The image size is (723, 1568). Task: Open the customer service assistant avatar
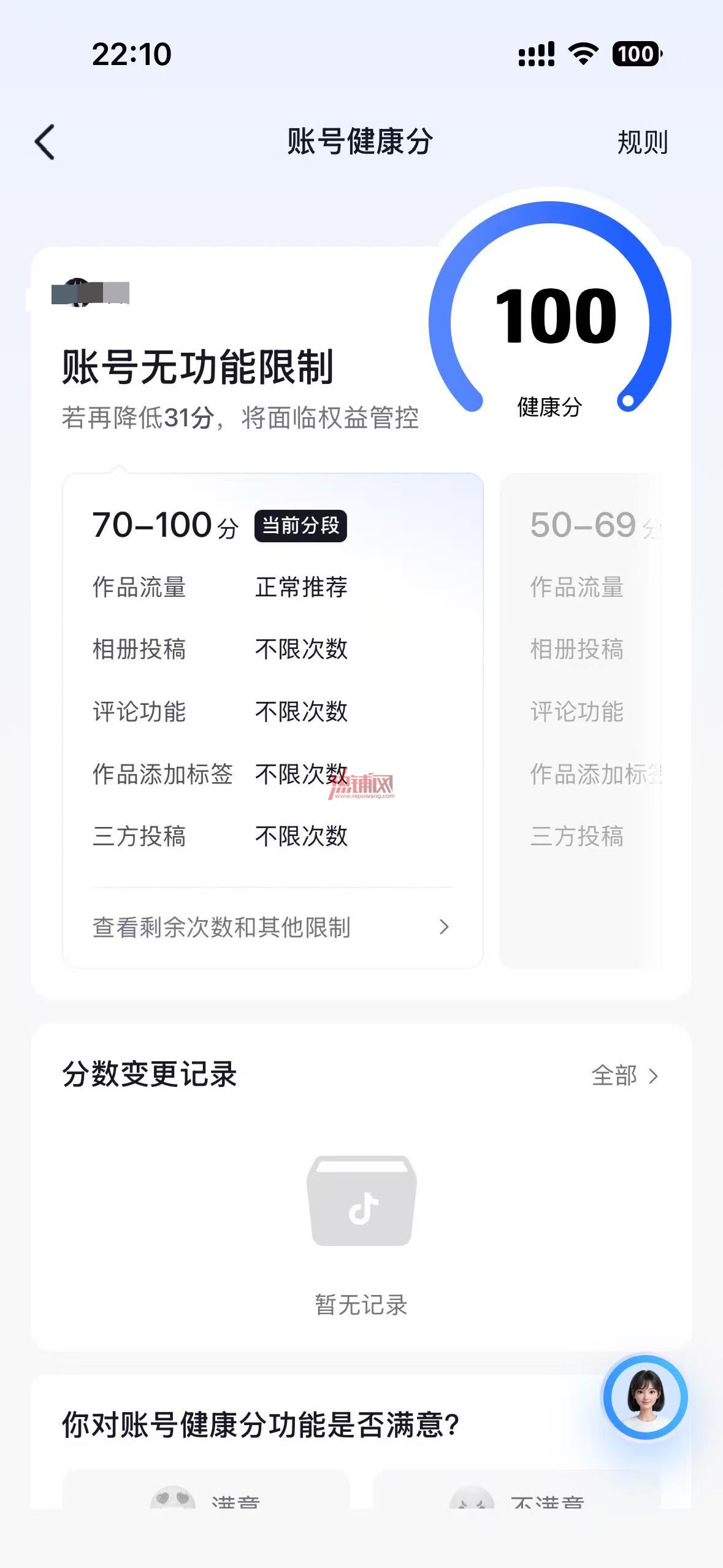click(x=645, y=1397)
